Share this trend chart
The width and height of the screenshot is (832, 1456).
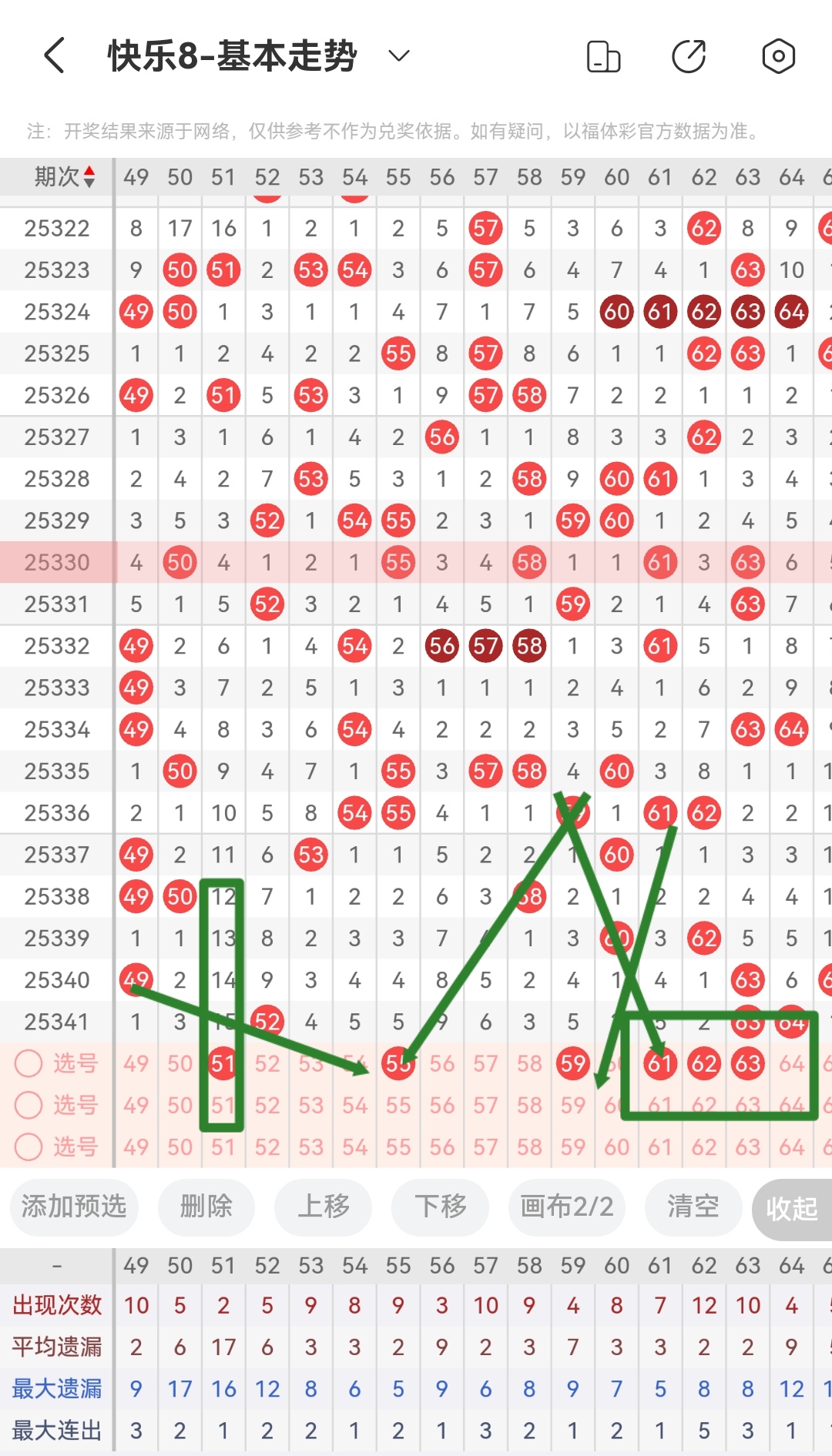click(x=689, y=56)
